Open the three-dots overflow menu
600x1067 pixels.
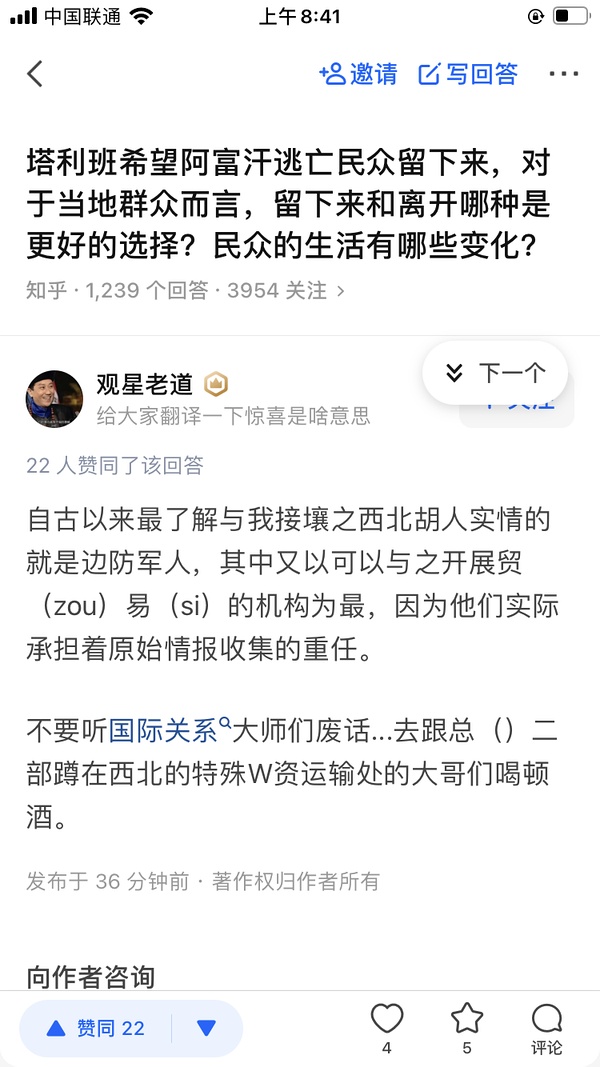(x=563, y=73)
